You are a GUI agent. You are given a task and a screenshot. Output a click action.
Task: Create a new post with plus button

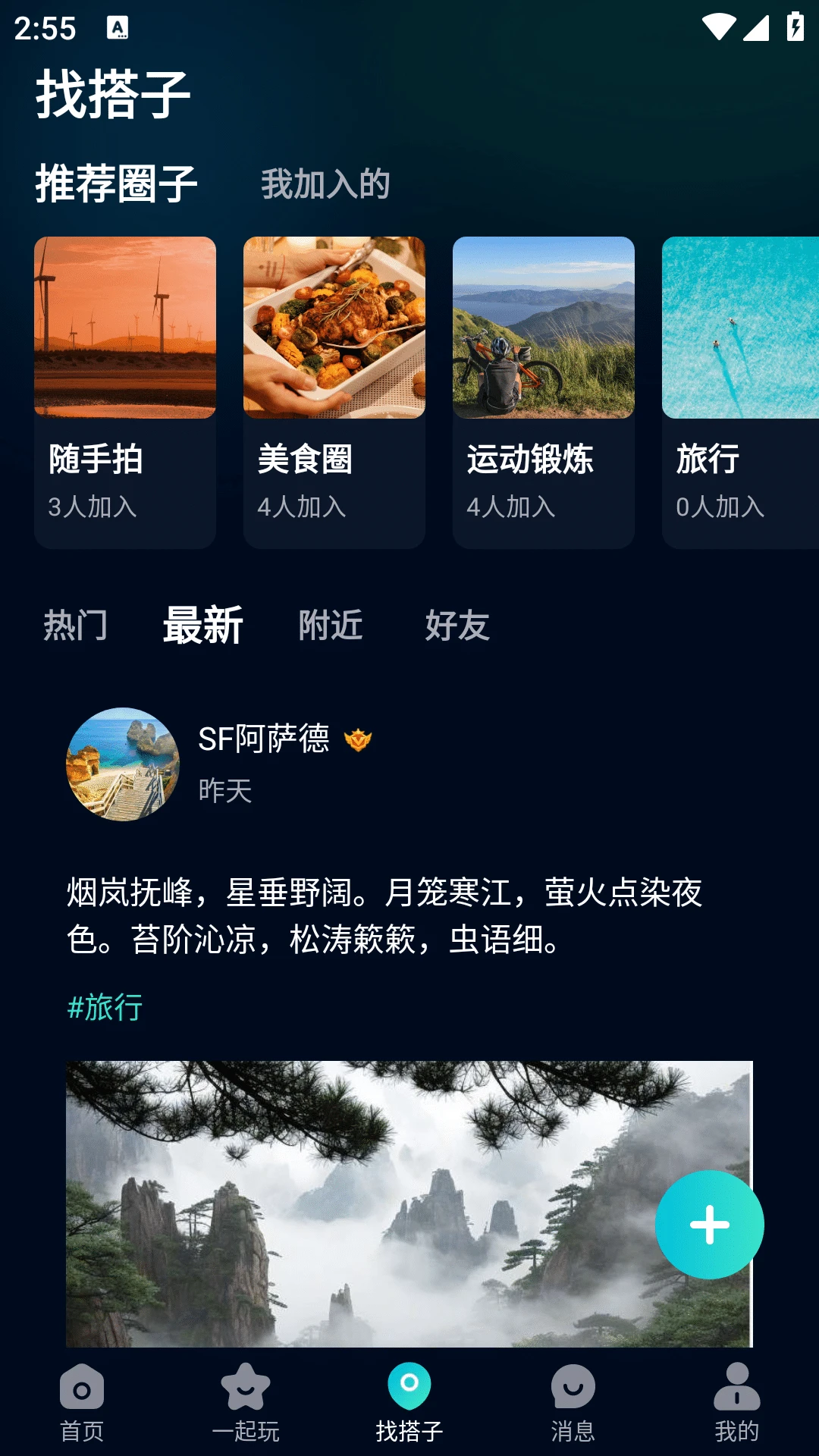click(709, 1225)
